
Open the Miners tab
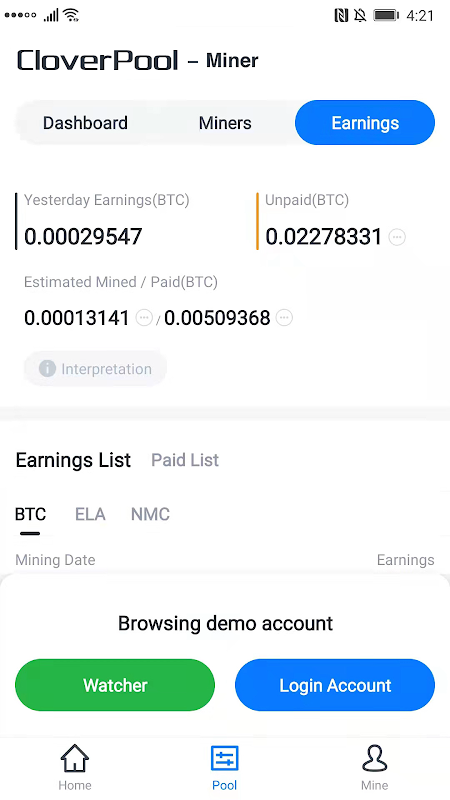point(225,123)
